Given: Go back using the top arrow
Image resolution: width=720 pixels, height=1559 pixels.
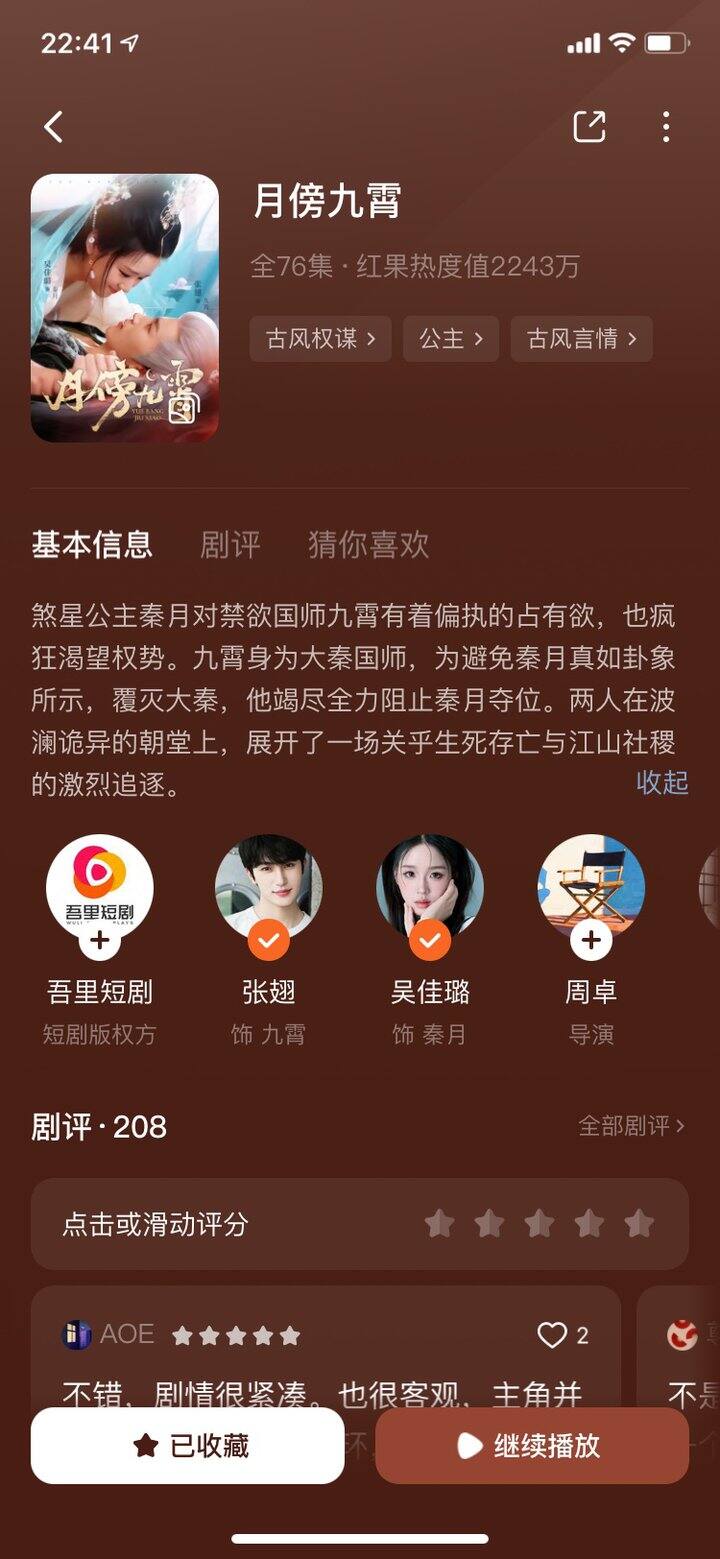Looking at the screenshot, I should pos(54,127).
